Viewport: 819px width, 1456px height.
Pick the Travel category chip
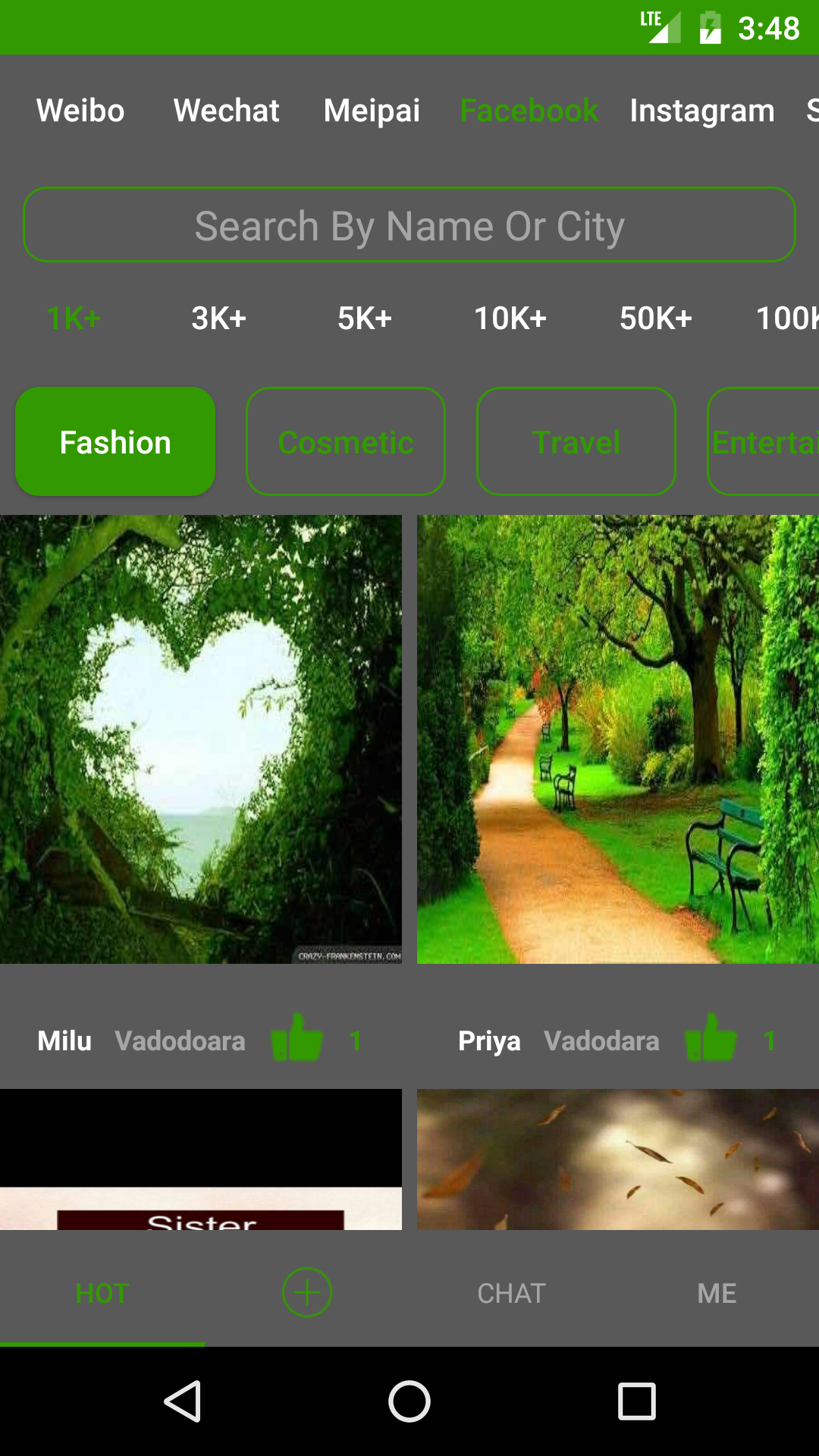pos(576,442)
